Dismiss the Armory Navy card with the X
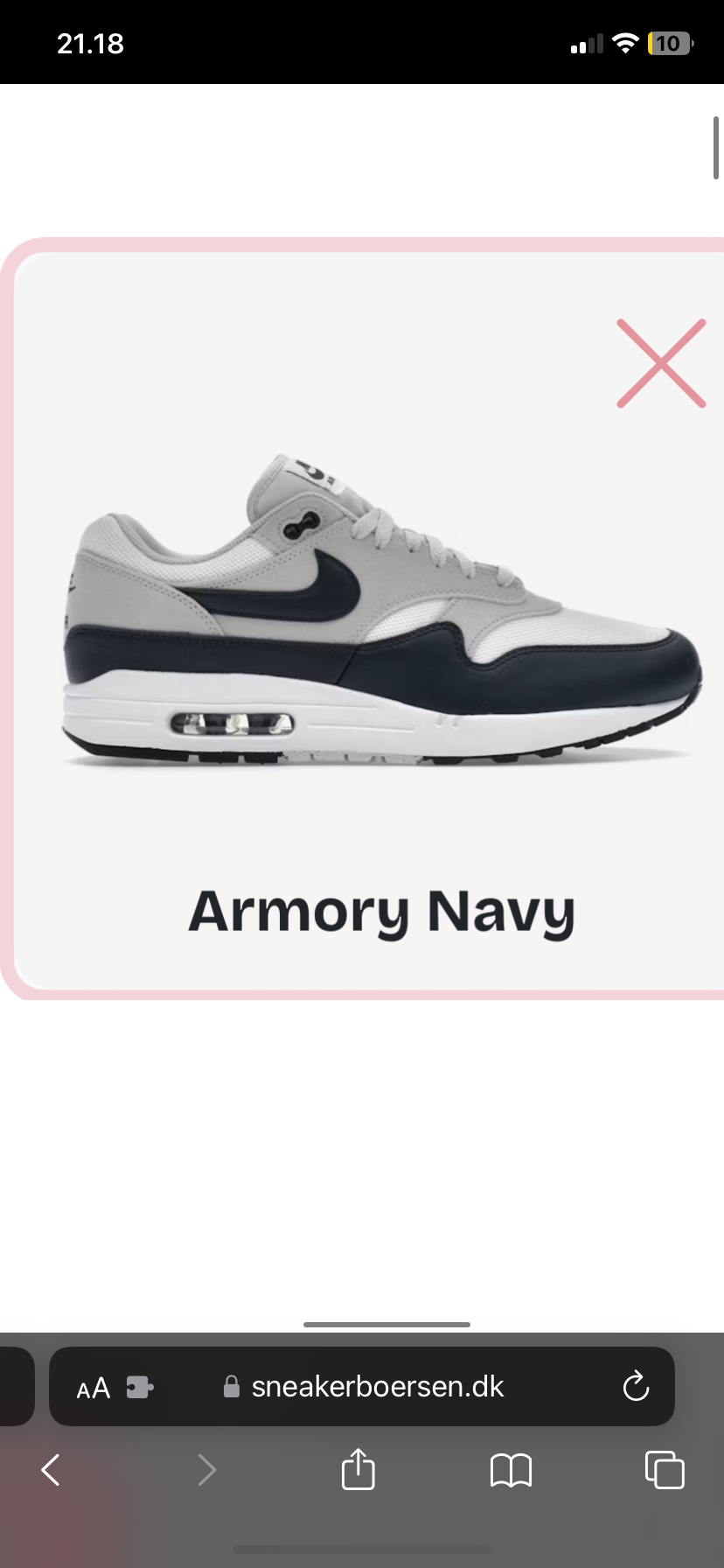This screenshot has width=724, height=1568. [661, 363]
